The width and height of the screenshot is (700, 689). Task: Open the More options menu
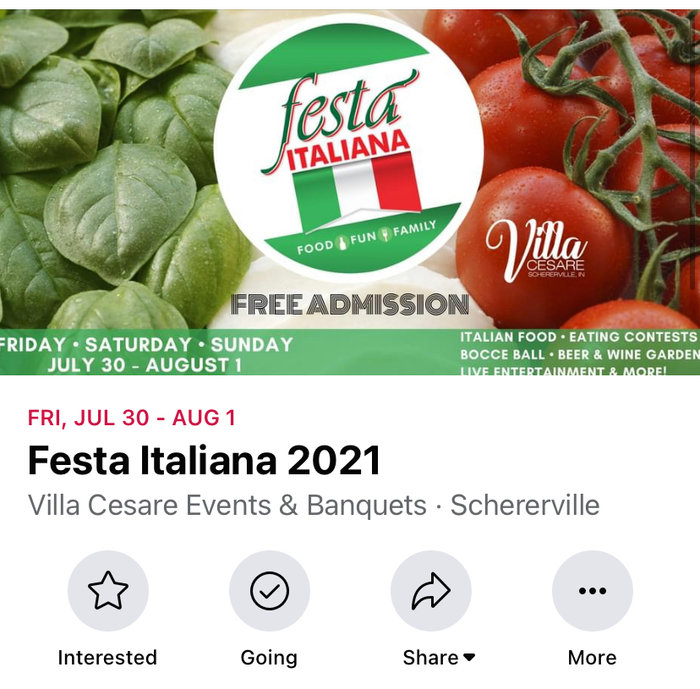click(592, 591)
